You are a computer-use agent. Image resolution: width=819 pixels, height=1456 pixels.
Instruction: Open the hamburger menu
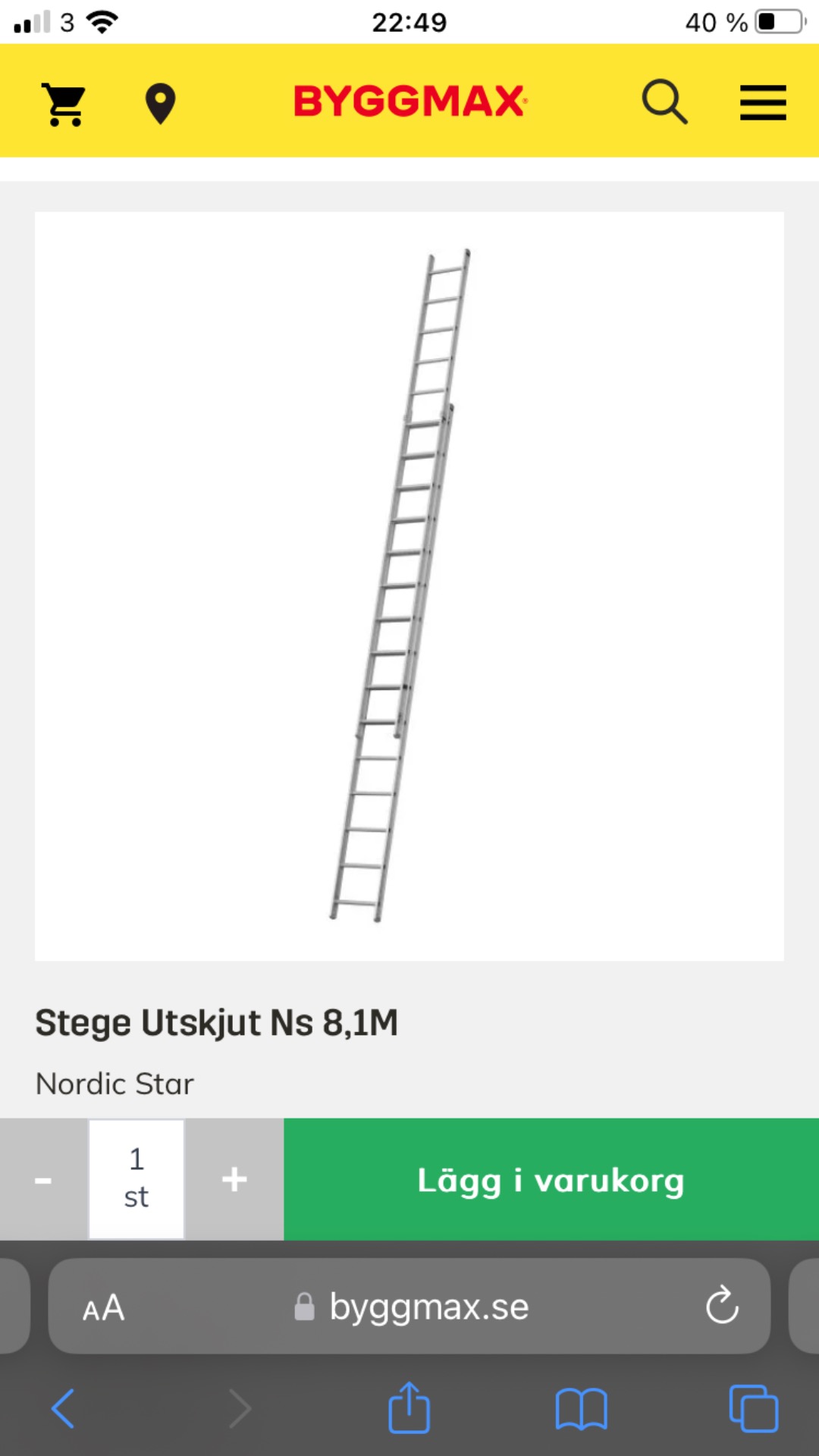(763, 102)
